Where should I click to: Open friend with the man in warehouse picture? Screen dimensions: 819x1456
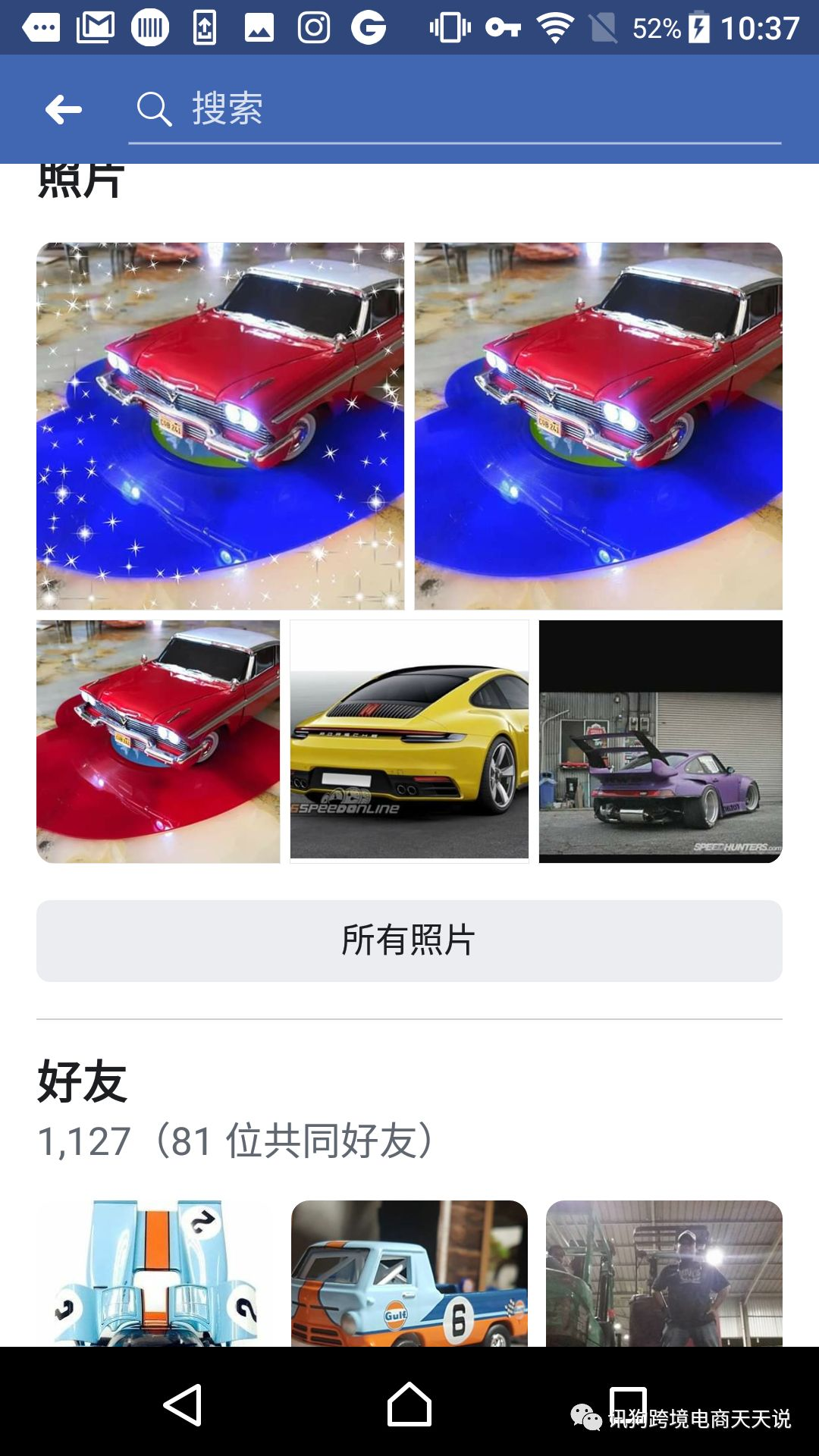pos(664,1272)
